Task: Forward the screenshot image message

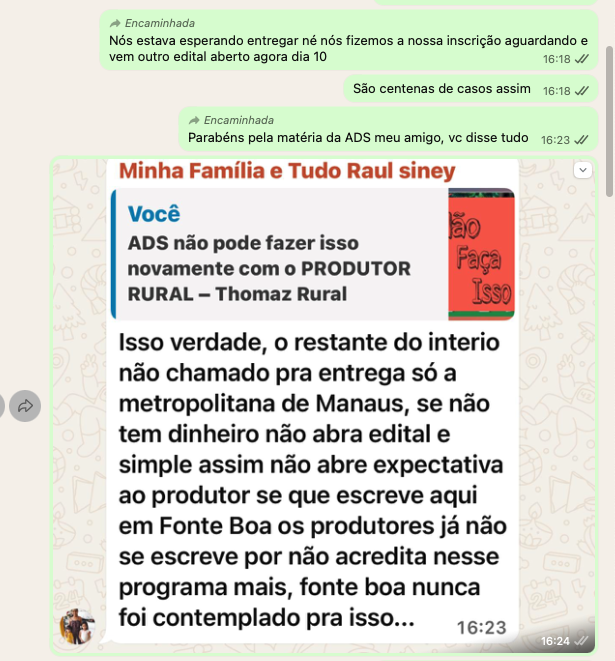Action: [26, 405]
